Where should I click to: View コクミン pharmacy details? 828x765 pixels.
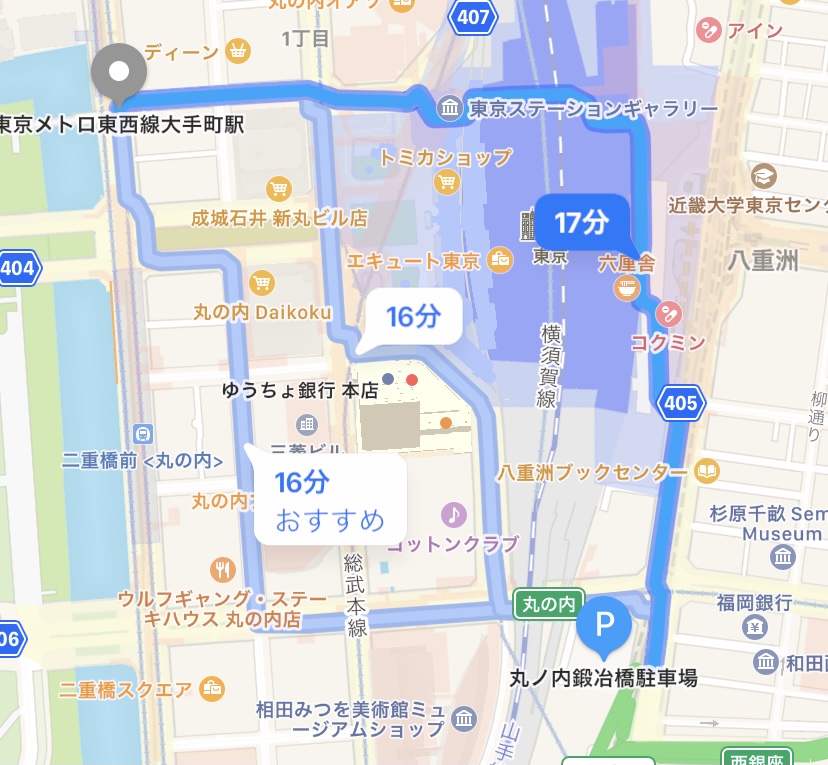669,314
